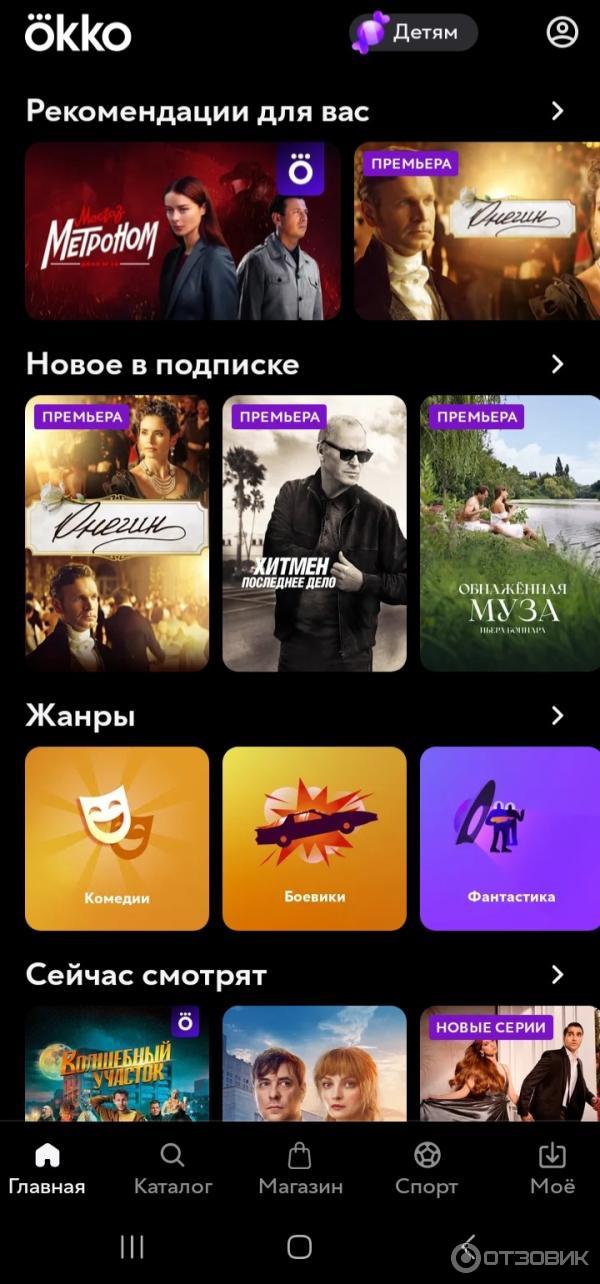Image resolution: width=600 pixels, height=1284 pixels.
Task: Open the Хитмен Последнее дело poster
Action: 314,533
